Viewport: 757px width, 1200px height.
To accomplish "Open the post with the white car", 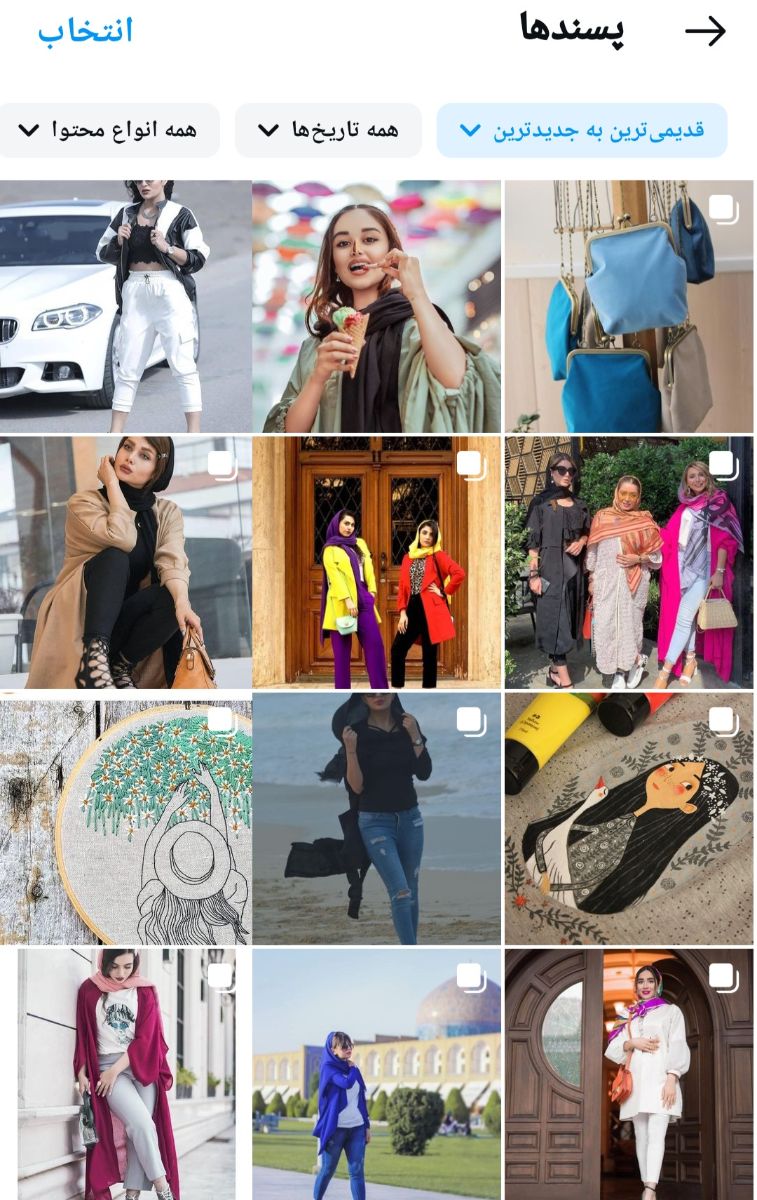I will [x=125, y=306].
